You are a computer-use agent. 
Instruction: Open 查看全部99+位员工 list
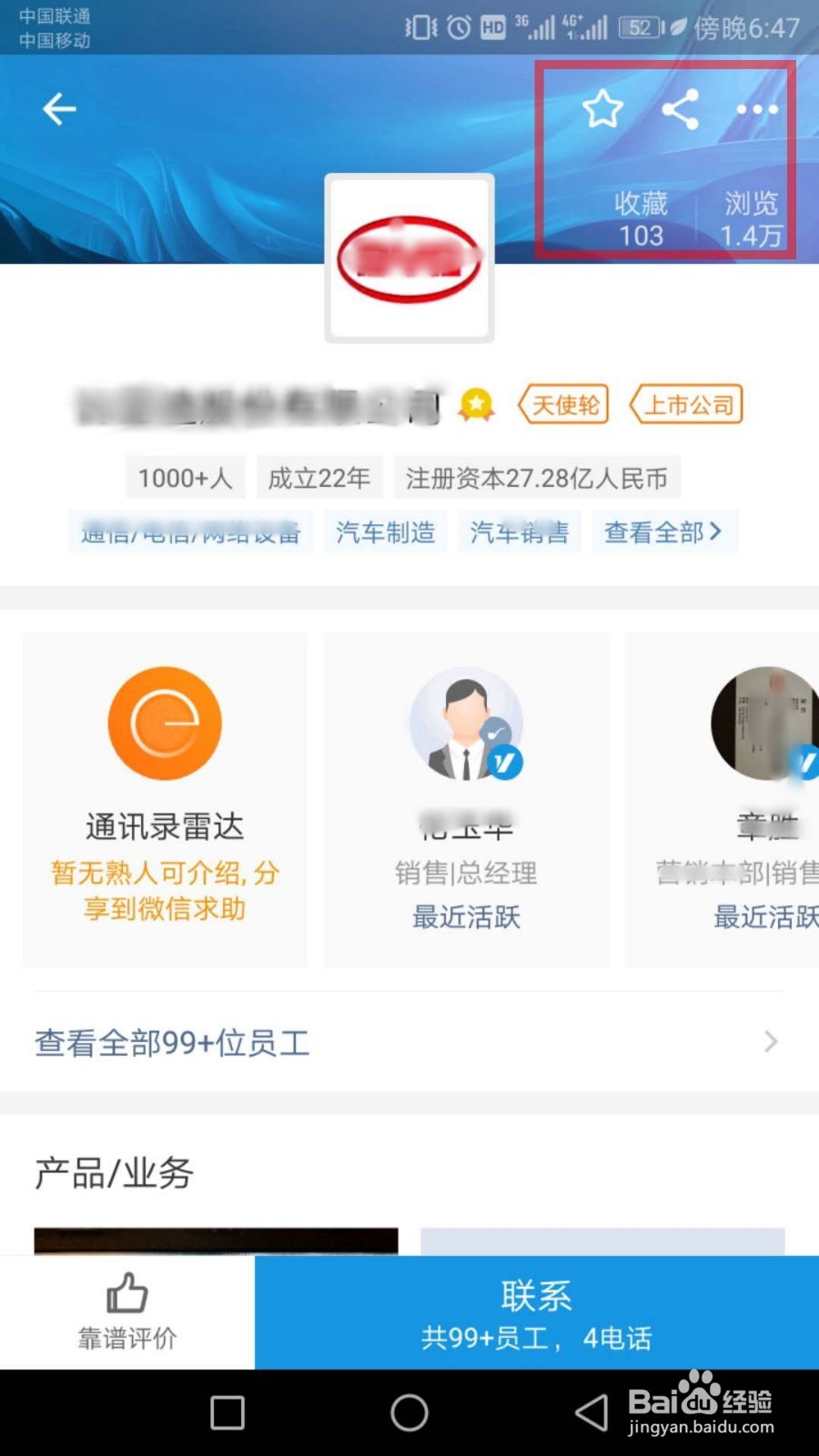click(x=171, y=1042)
